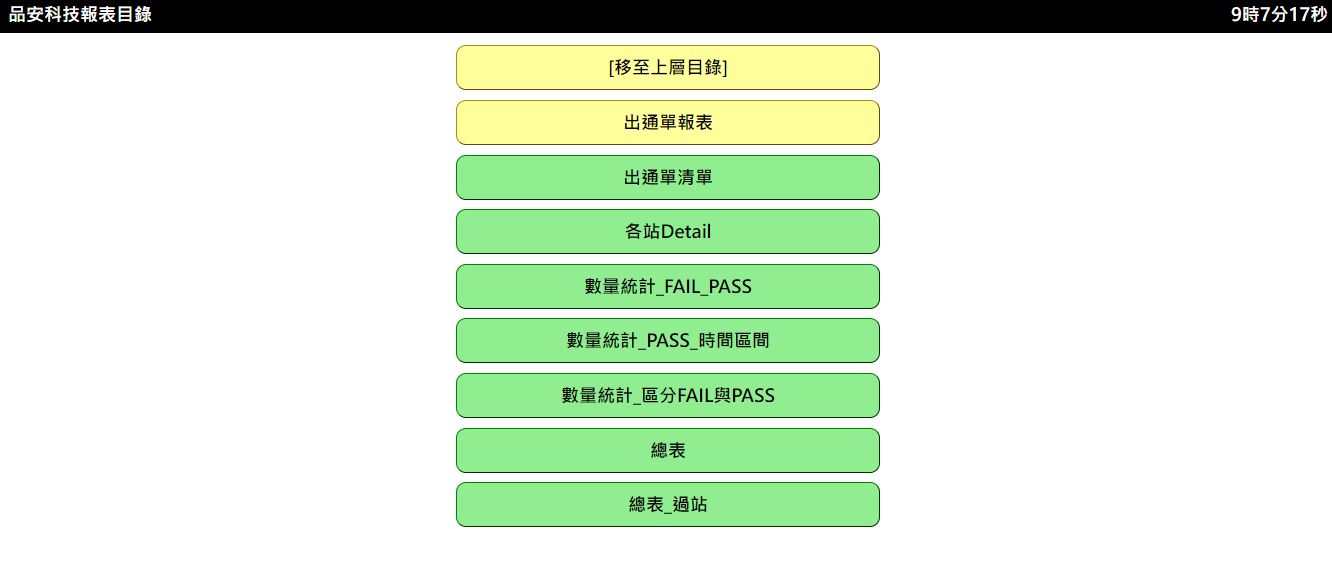
Task: Open 數量統計_PASS_時間區間 report
Action: tap(667, 341)
